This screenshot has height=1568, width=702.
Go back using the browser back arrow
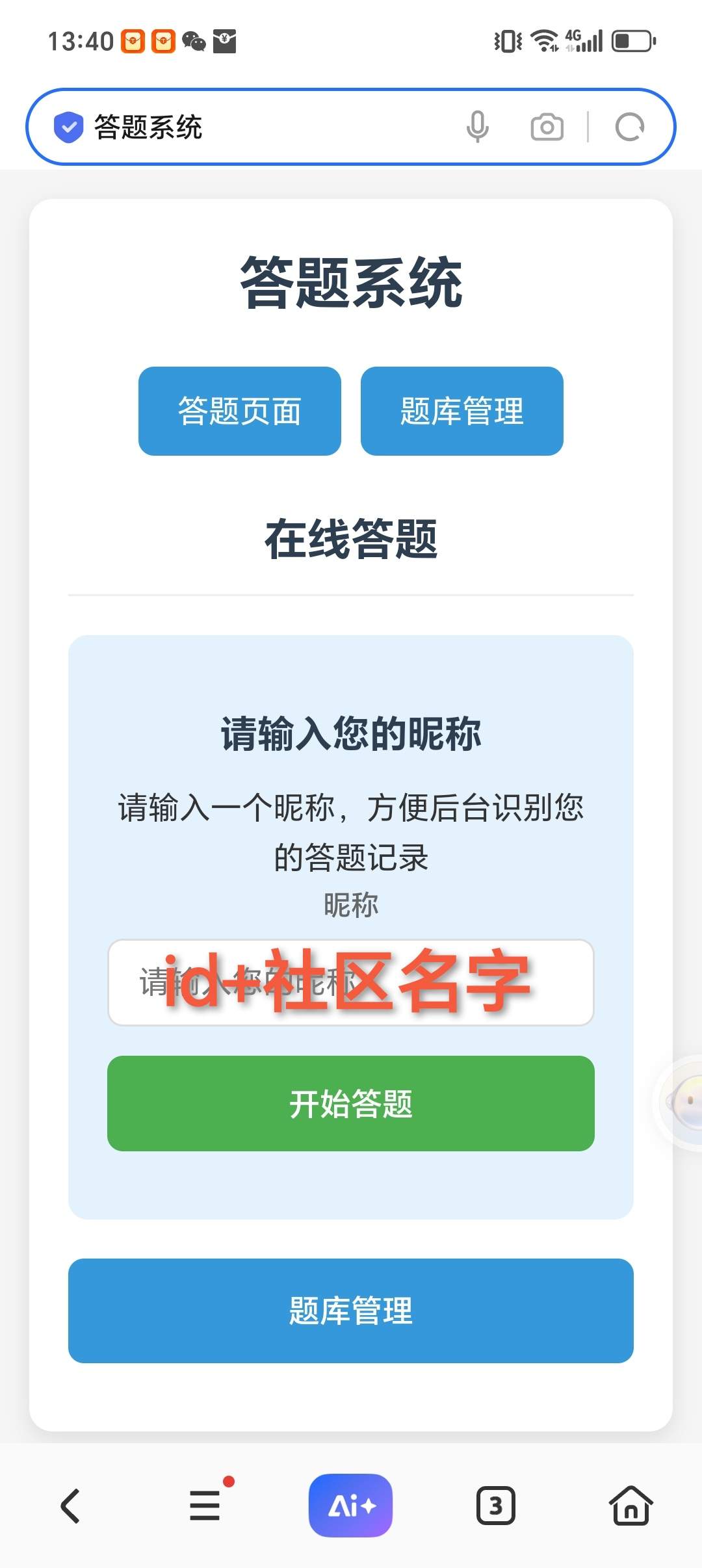tap(70, 1506)
